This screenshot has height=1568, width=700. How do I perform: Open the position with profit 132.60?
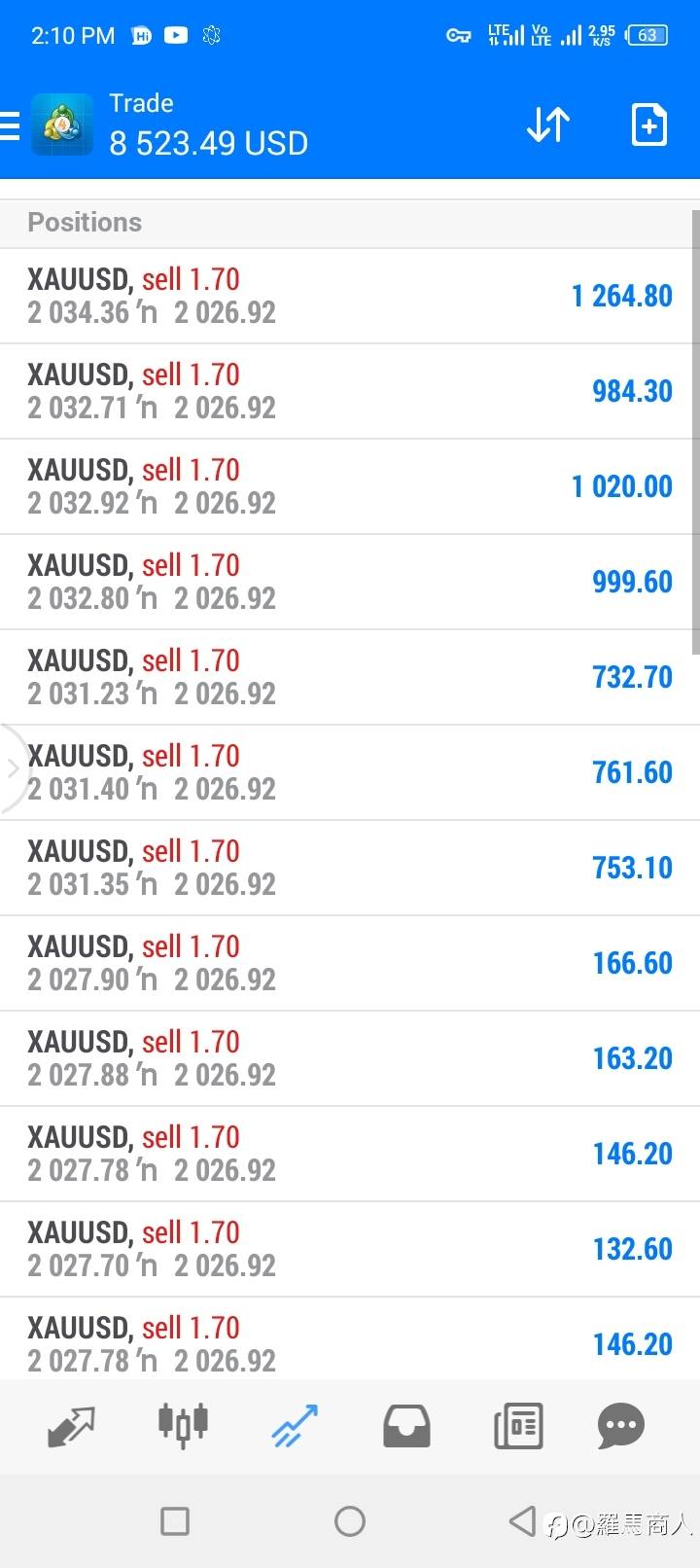tap(350, 1249)
